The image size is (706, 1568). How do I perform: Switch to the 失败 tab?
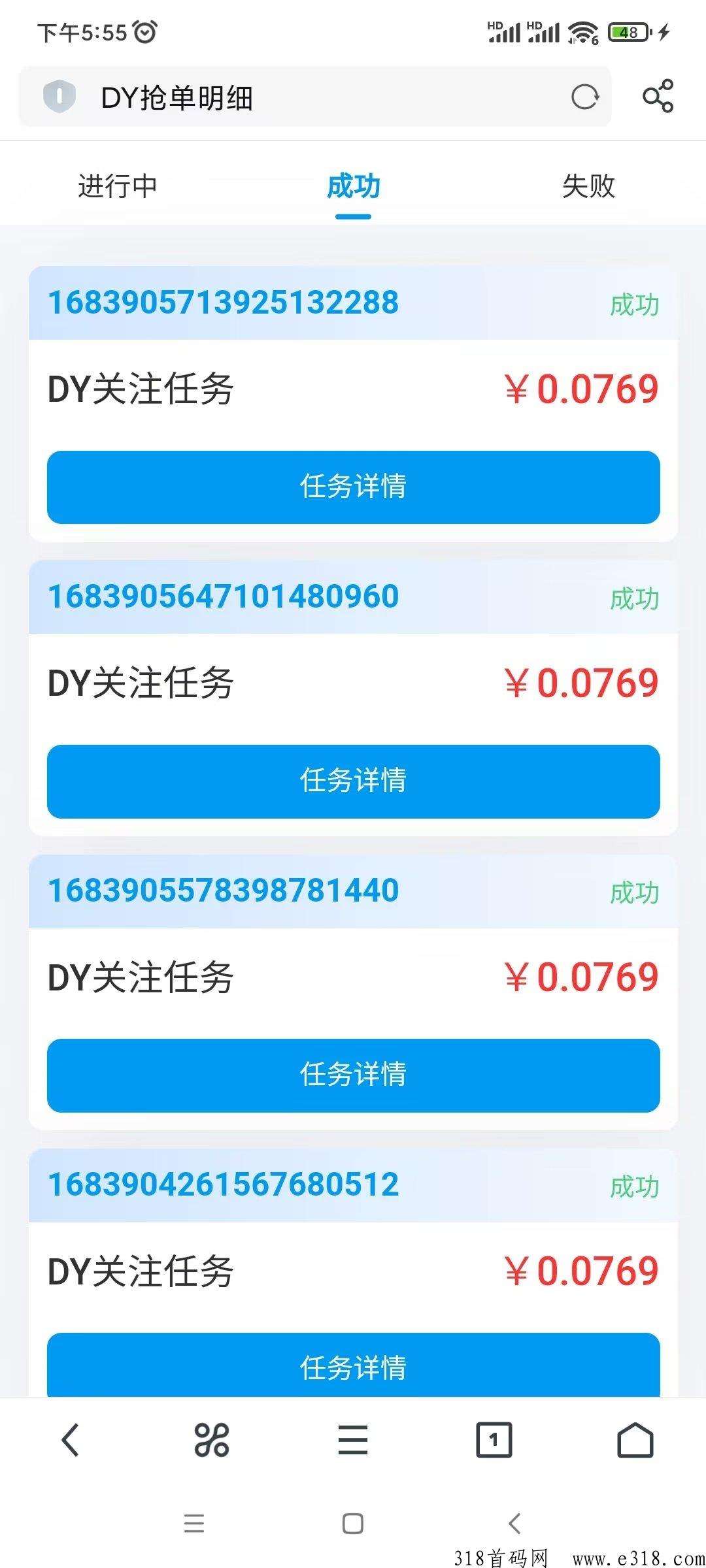[588, 186]
